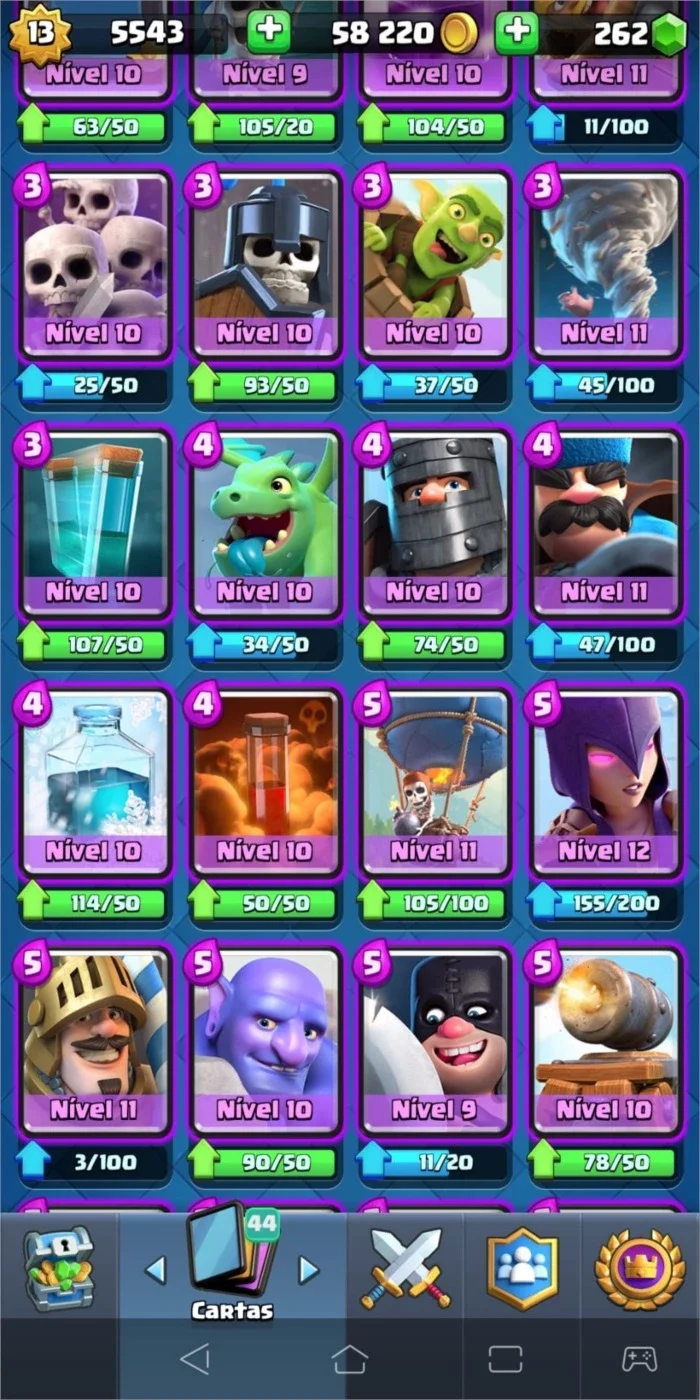Open the Dark Prince card
The image size is (700, 1400).
(x=435, y=525)
